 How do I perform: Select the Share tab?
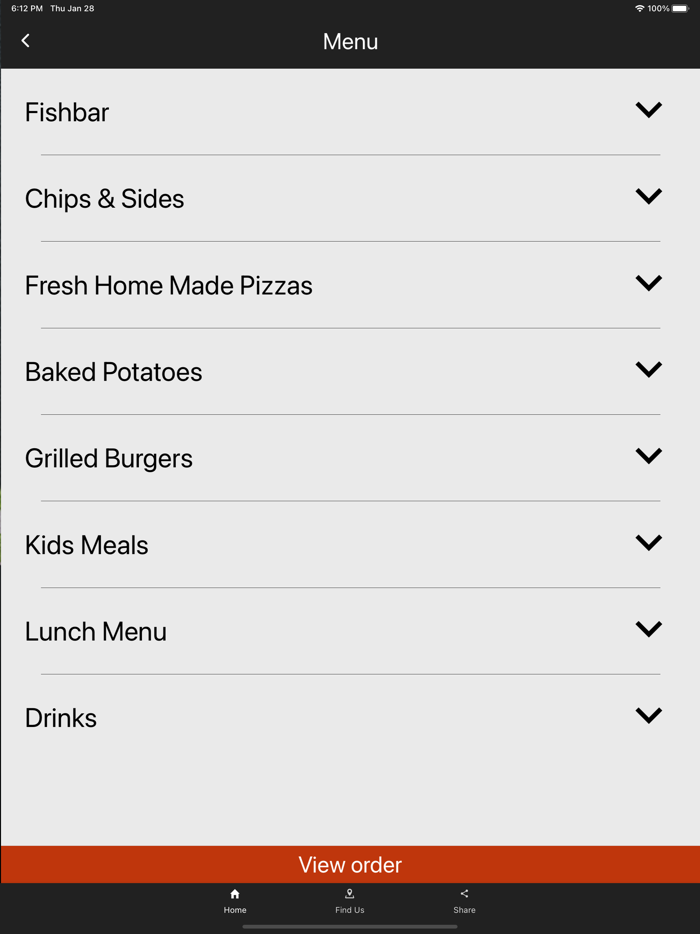(x=464, y=901)
